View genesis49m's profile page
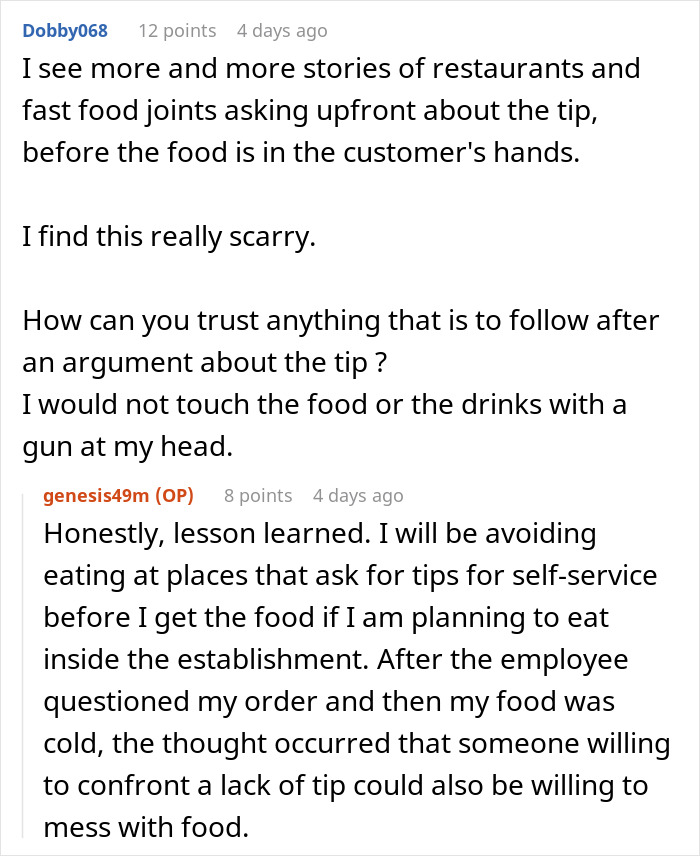 (x=101, y=496)
